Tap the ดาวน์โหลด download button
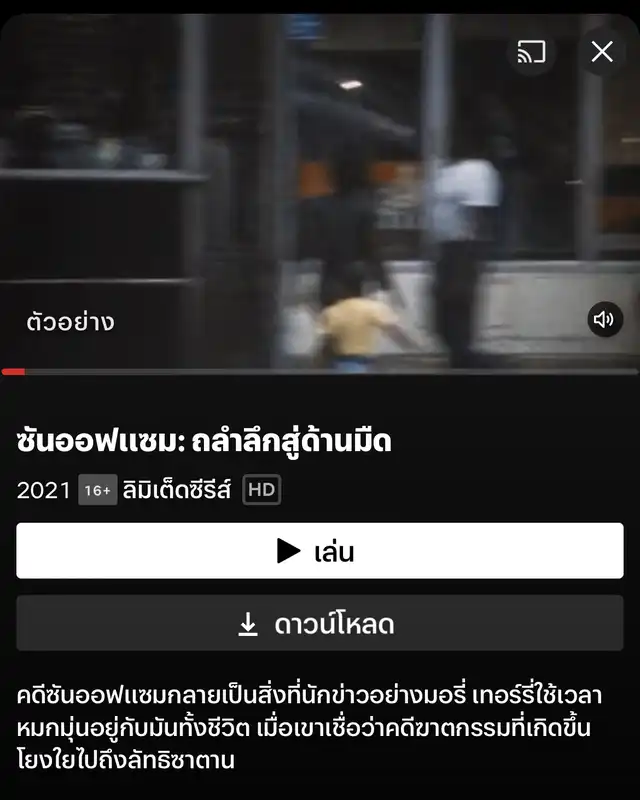The width and height of the screenshot is (640, 800). (320, 623)
